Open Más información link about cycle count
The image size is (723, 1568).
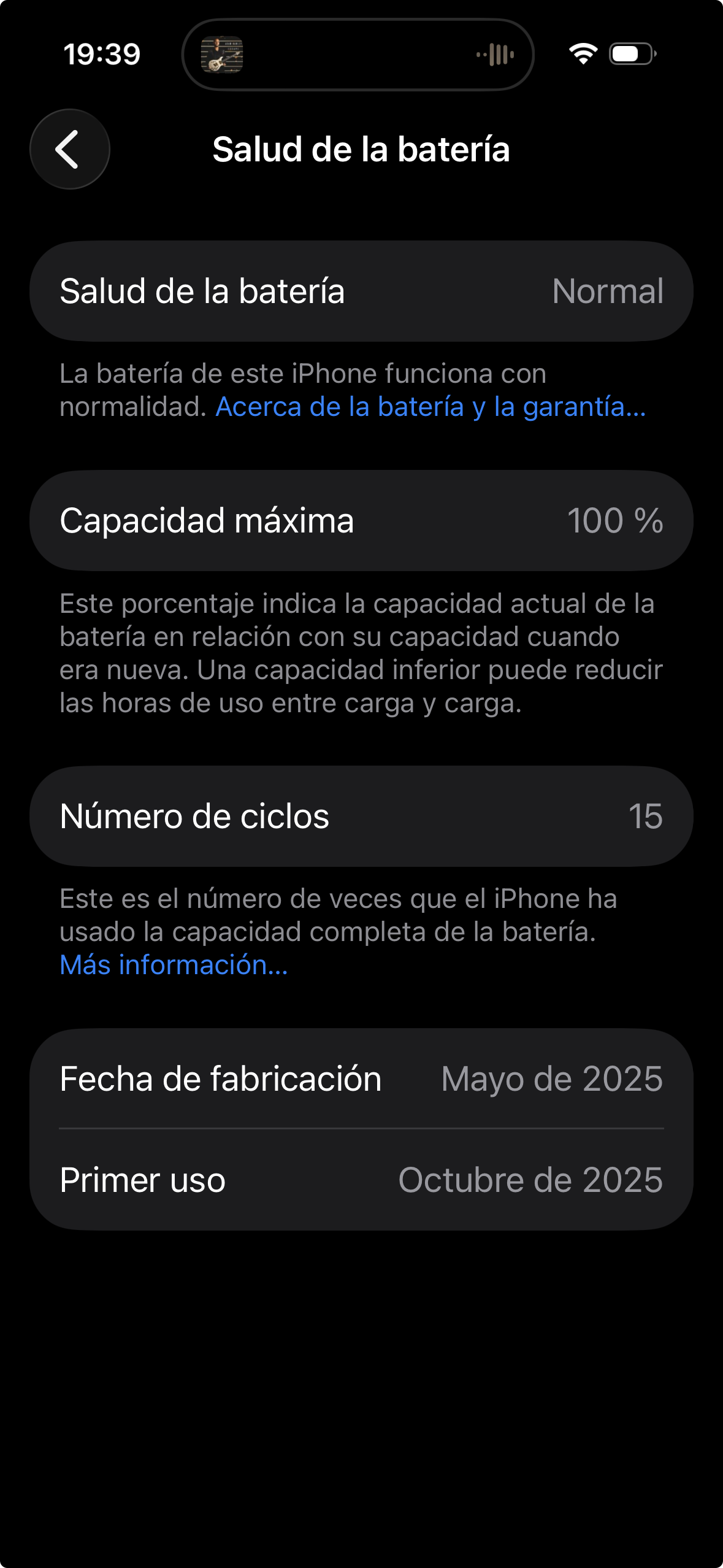point(174,965)
